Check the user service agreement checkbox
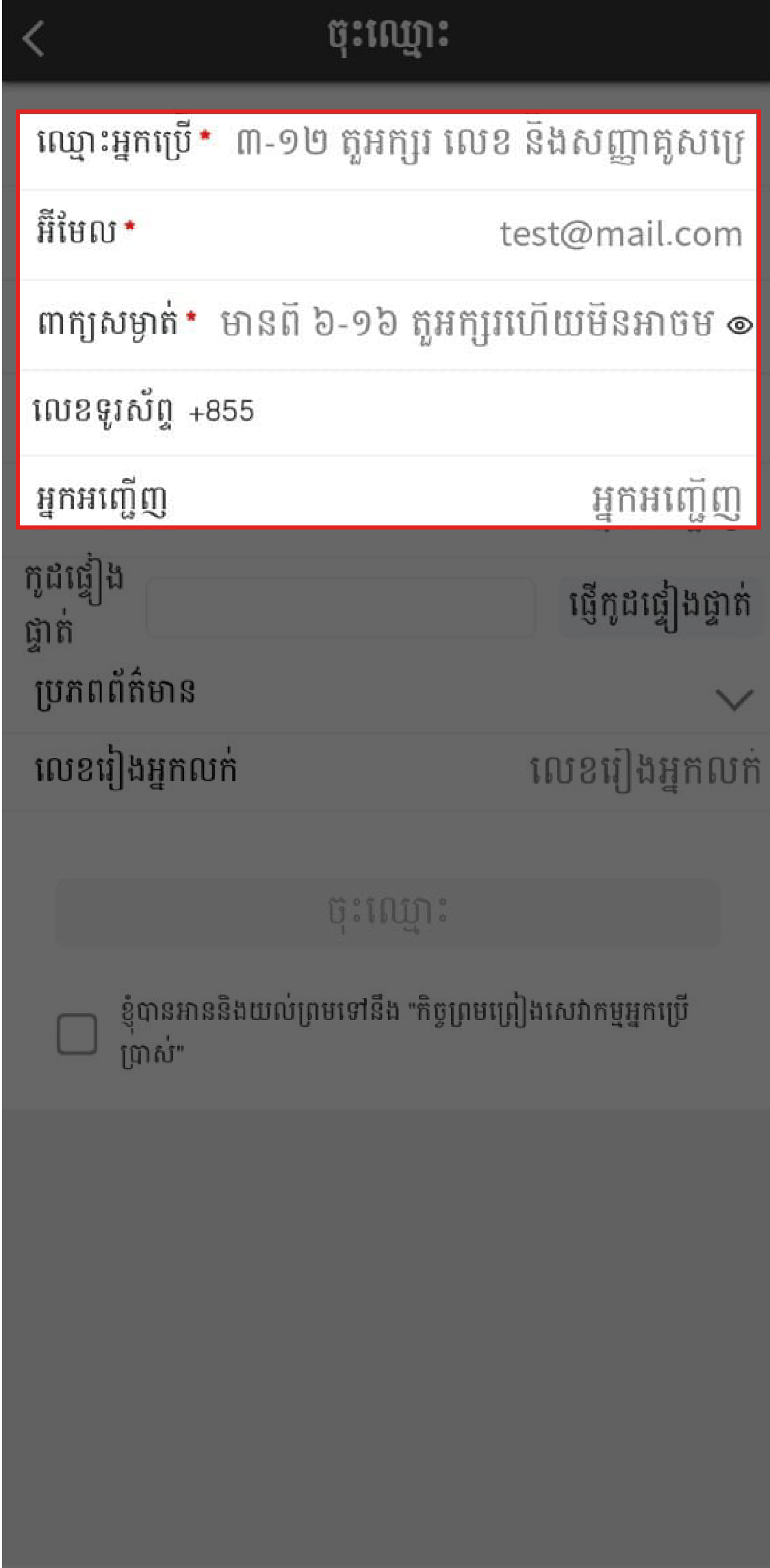 77,1034
